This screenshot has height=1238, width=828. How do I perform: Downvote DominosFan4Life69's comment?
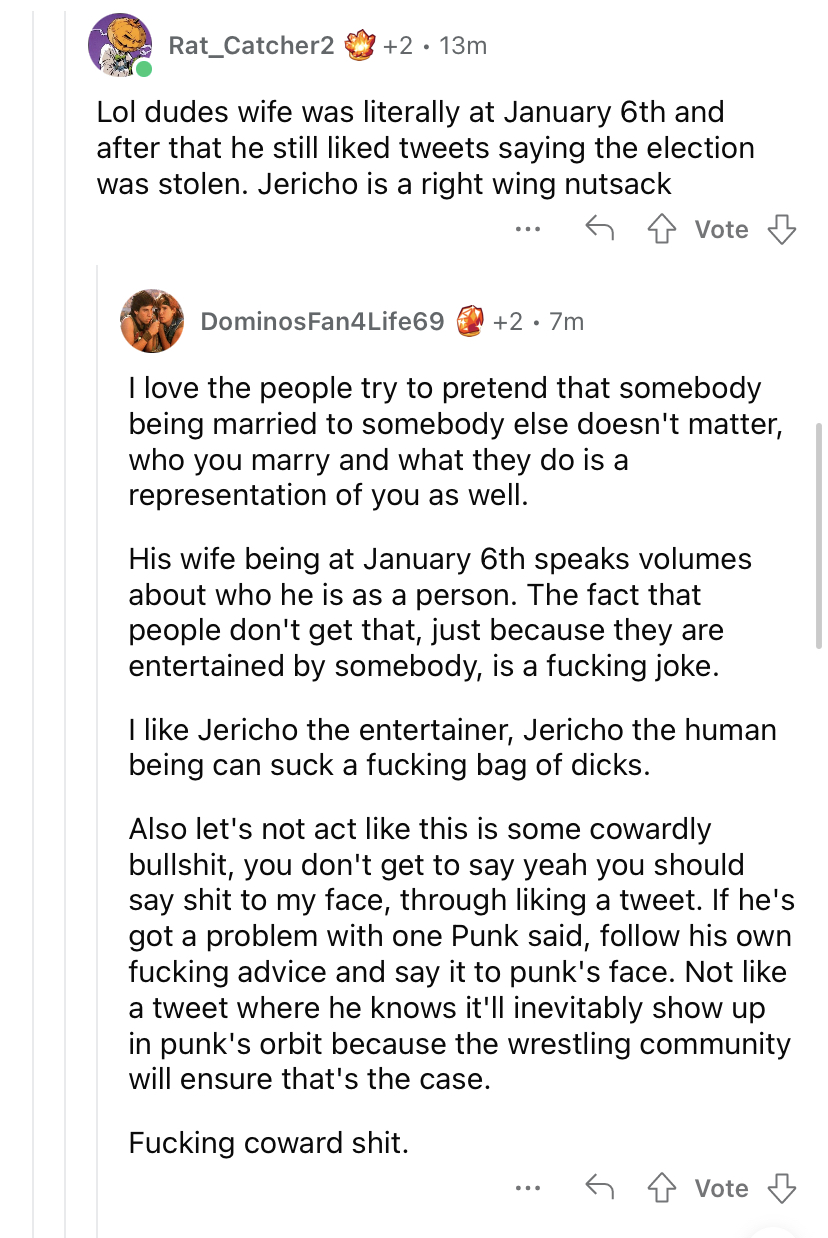click(x=781, y=1188)
